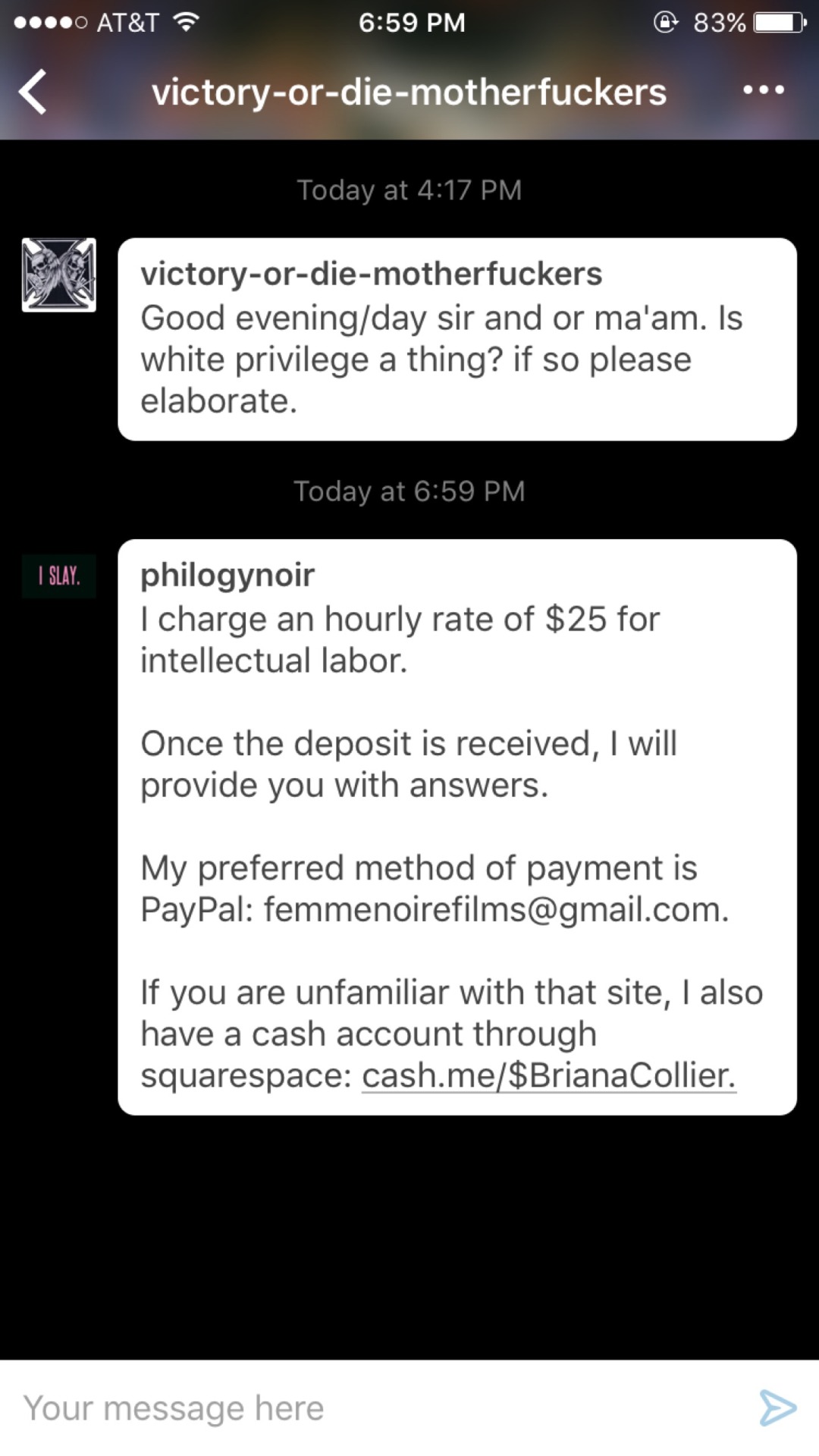Open the three-dot conversation options menu

(x=763, y=90)
